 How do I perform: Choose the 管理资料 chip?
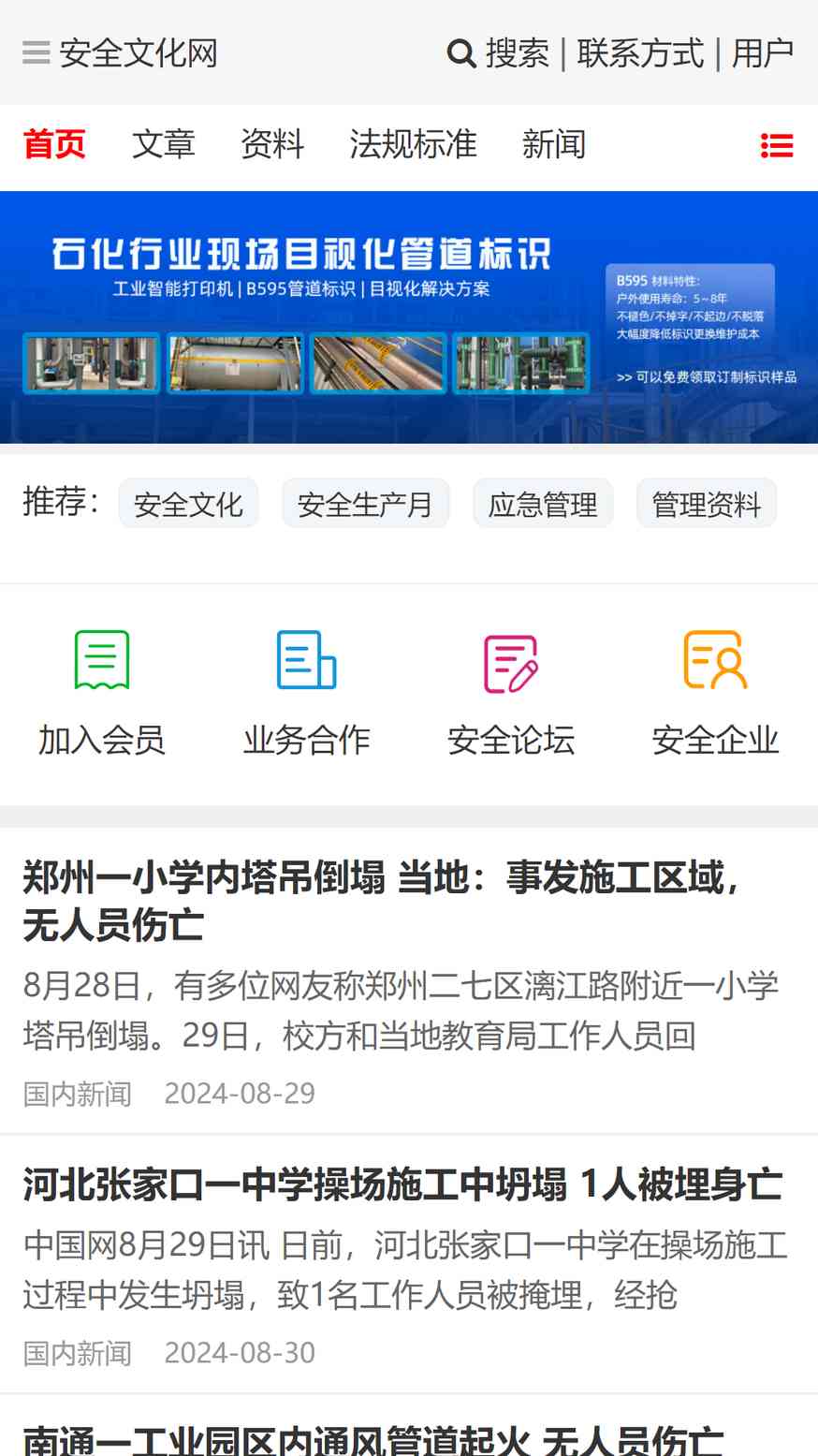coord(707,505)
